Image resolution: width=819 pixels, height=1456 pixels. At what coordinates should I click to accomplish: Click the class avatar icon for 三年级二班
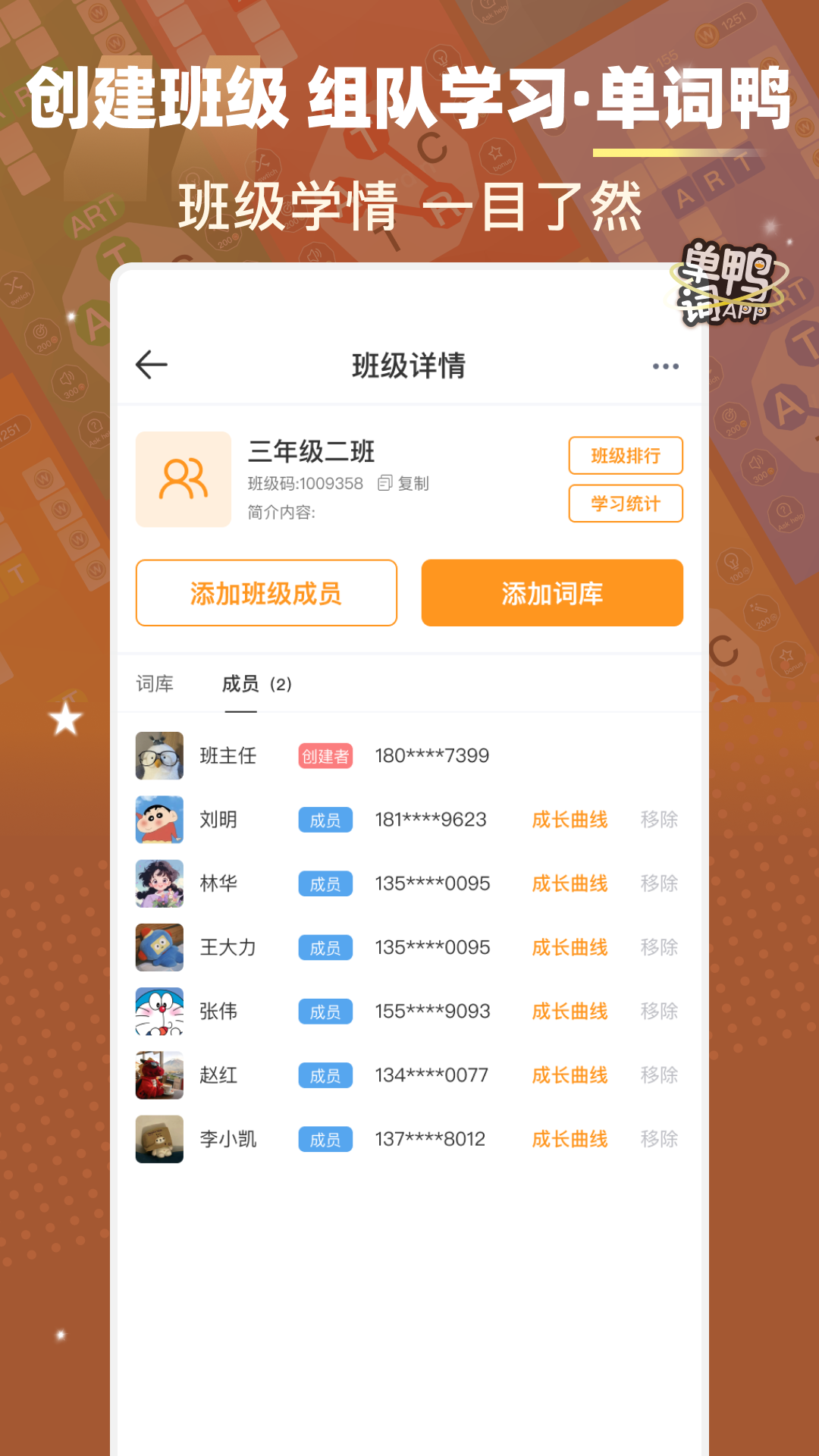[x=183, y=478]
